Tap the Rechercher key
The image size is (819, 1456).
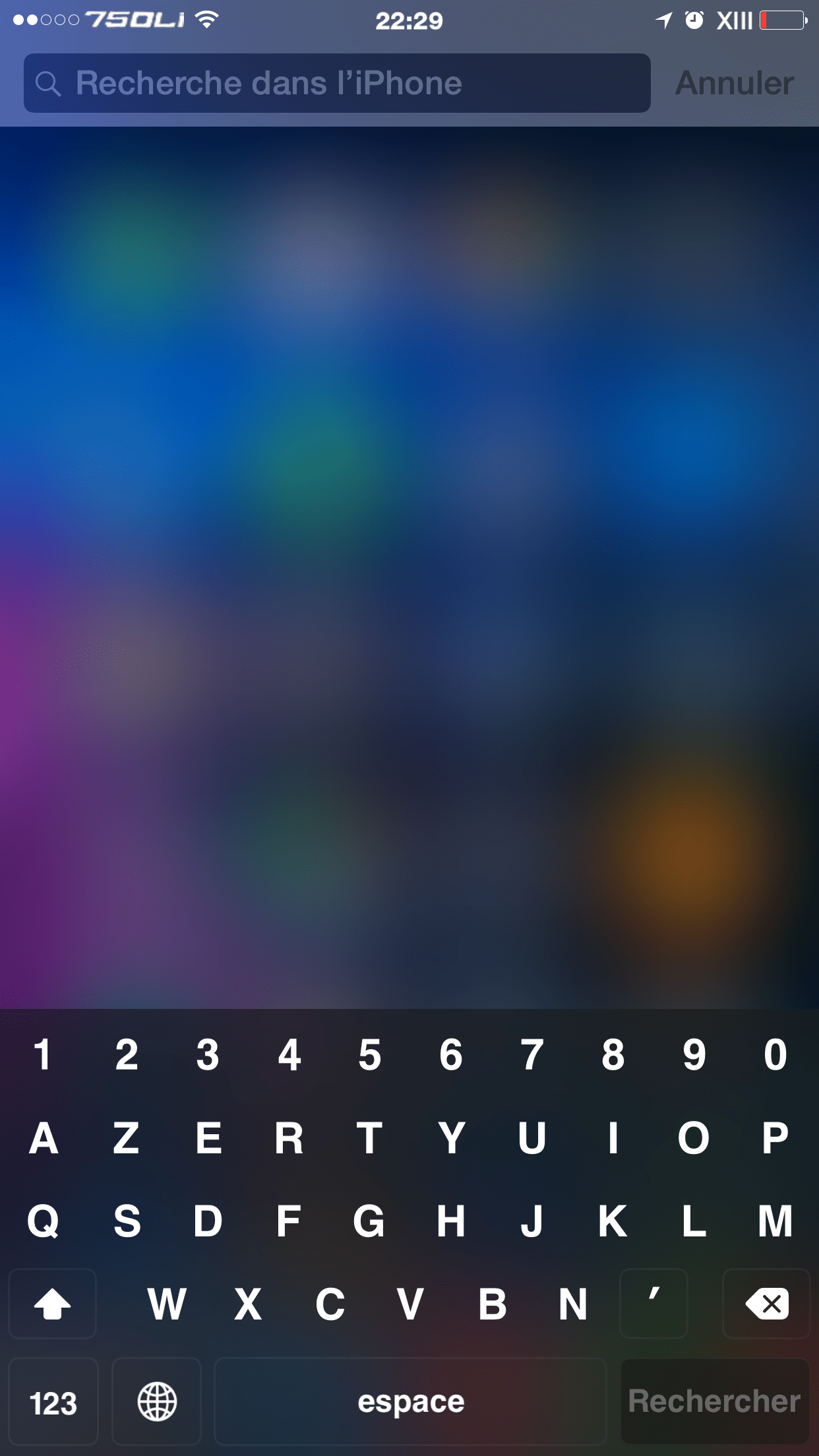tap(714, 1401)
